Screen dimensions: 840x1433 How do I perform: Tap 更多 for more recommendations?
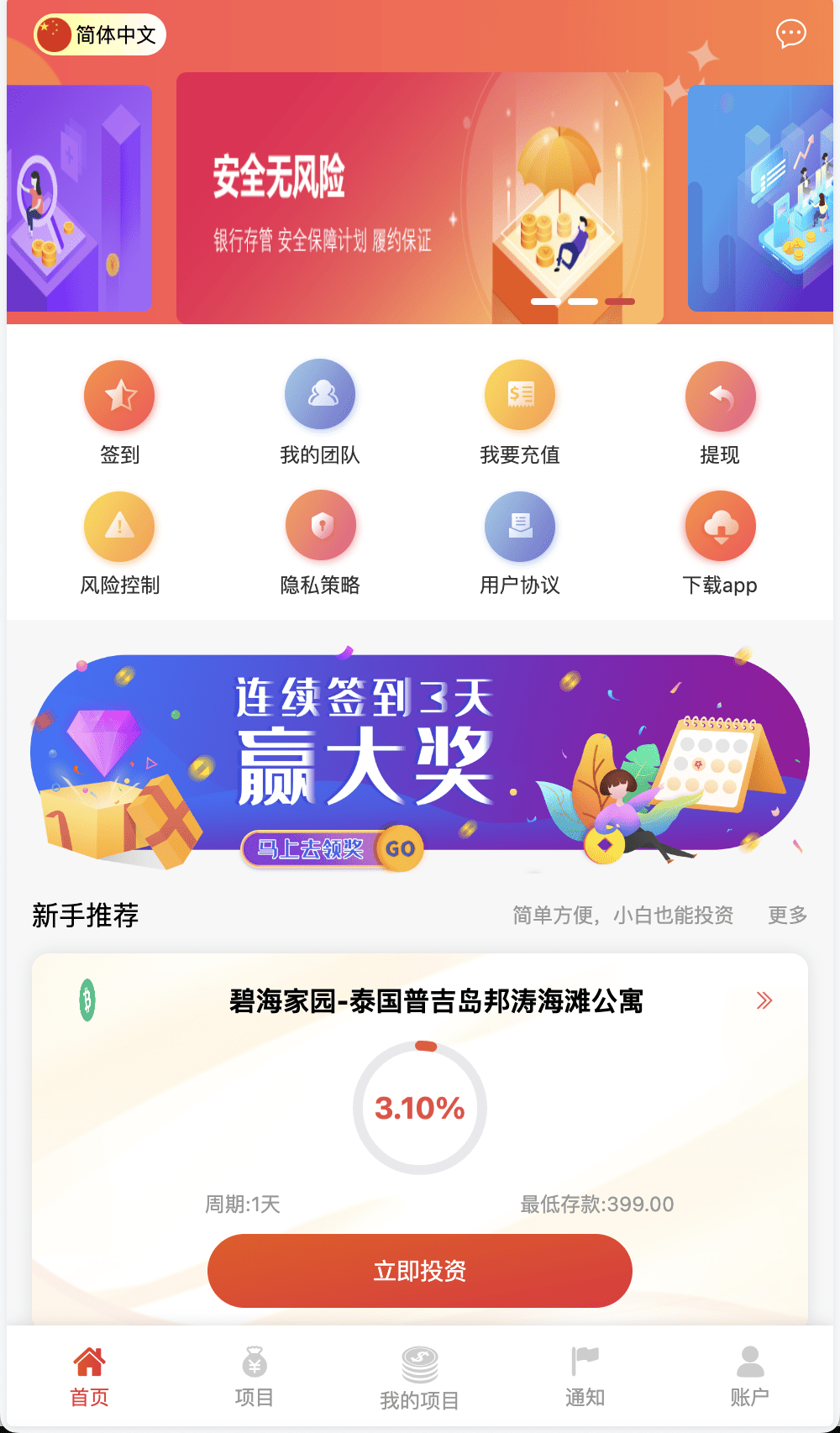click(787, 915)
